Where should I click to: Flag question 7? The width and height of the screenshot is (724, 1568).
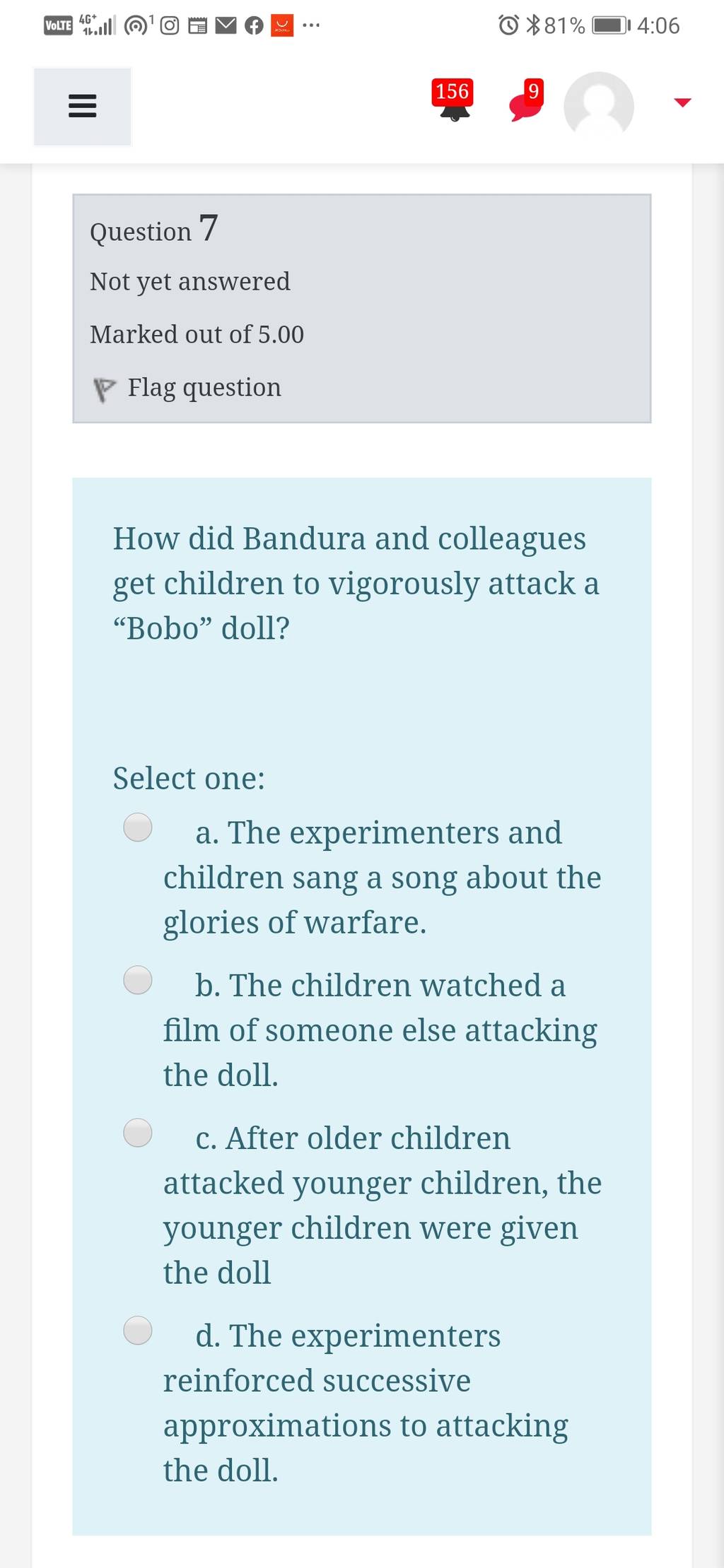[x=187, y=387]
